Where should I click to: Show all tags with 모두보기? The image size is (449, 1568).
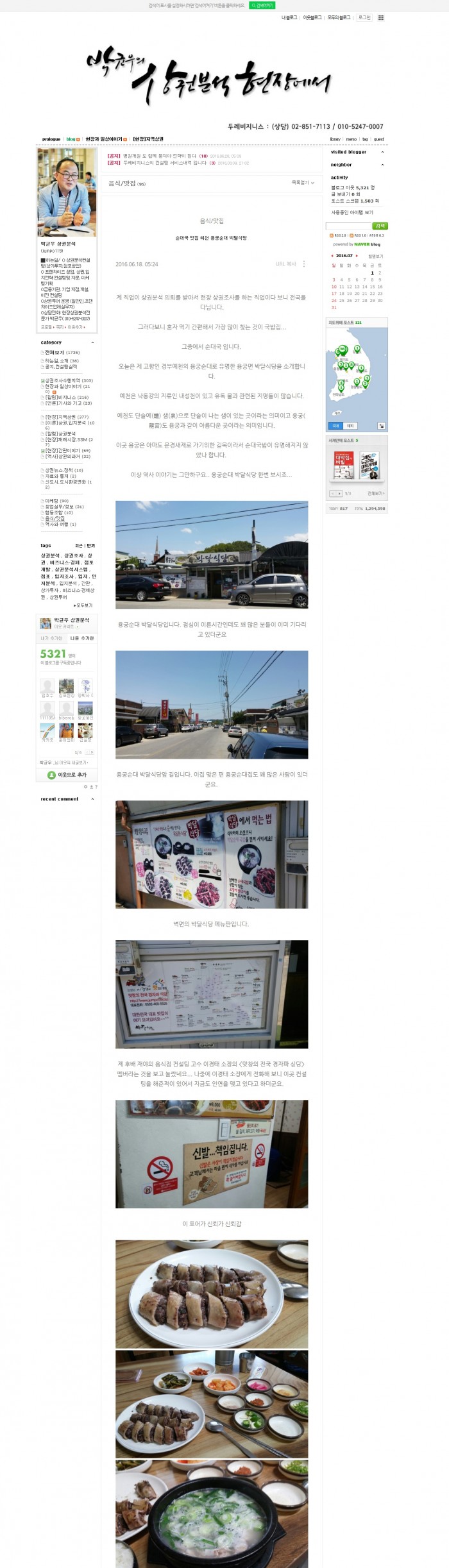point(83,605)
